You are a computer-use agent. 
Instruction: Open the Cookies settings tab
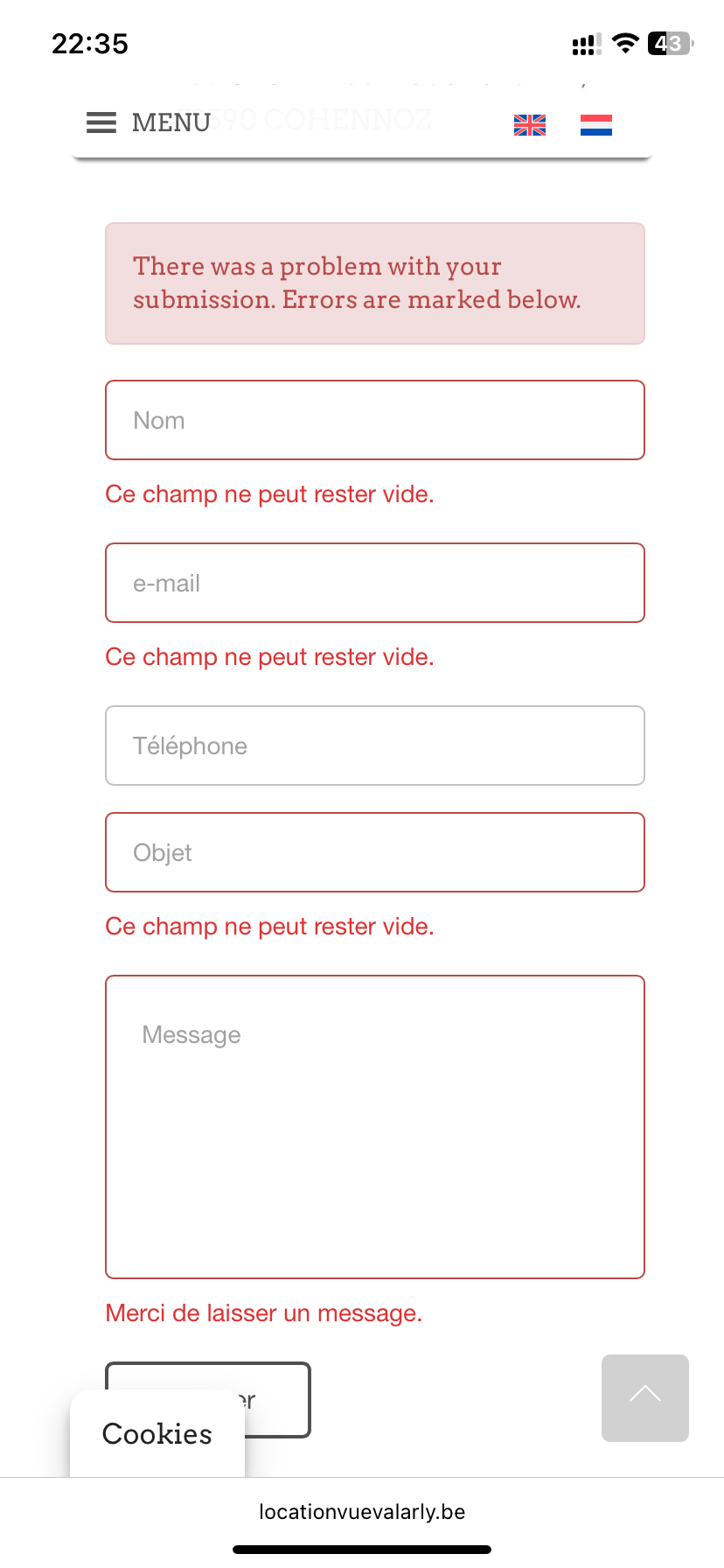tap(157, 1434)
